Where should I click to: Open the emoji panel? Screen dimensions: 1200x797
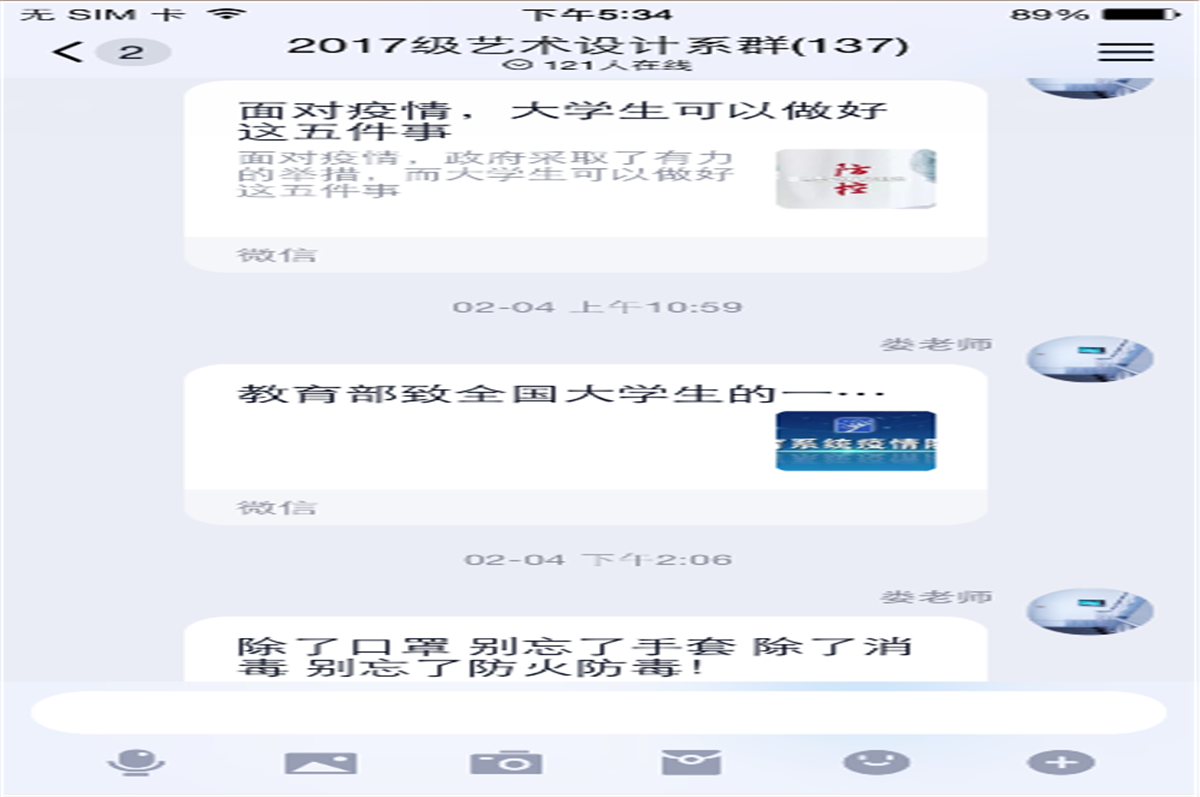[876, 762]
